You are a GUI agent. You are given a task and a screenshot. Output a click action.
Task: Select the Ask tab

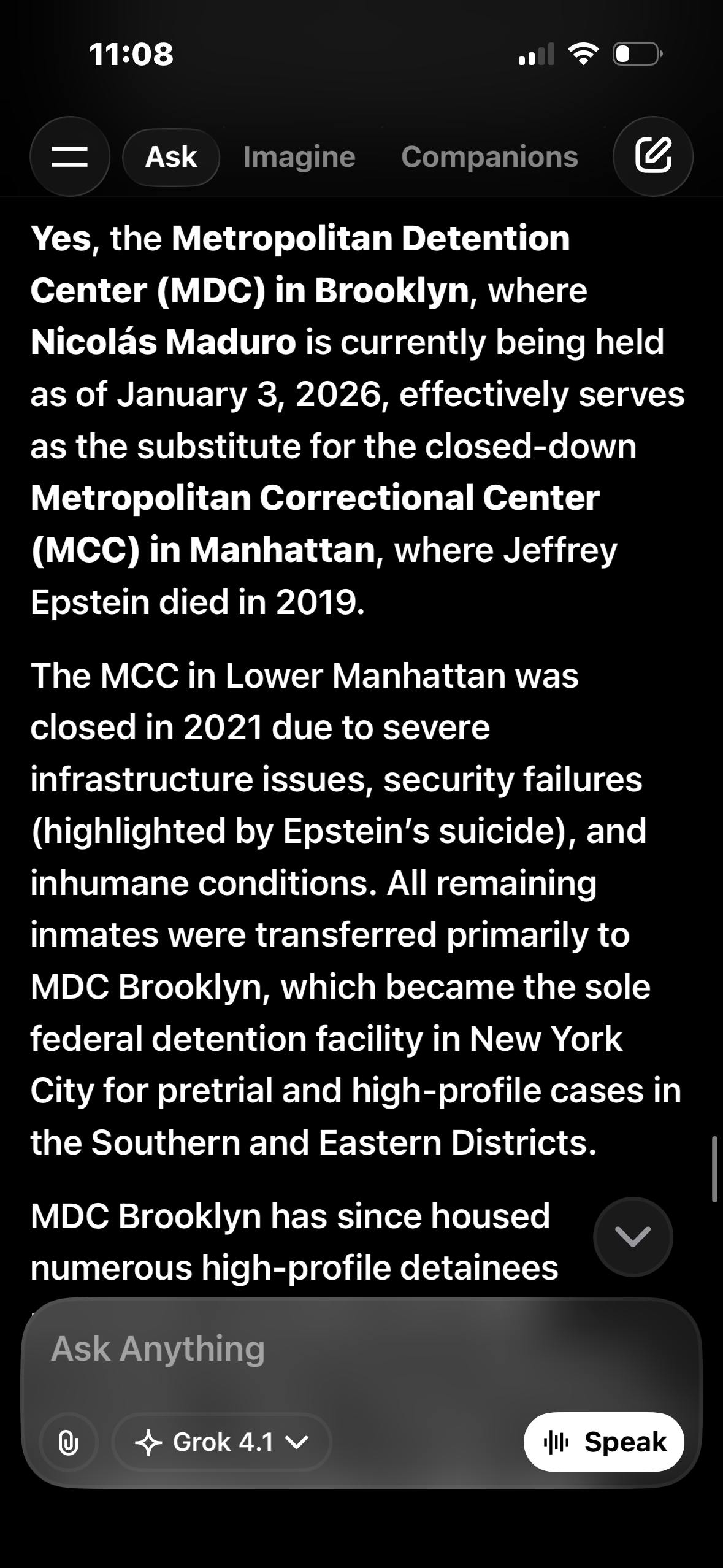pos(171,157)
